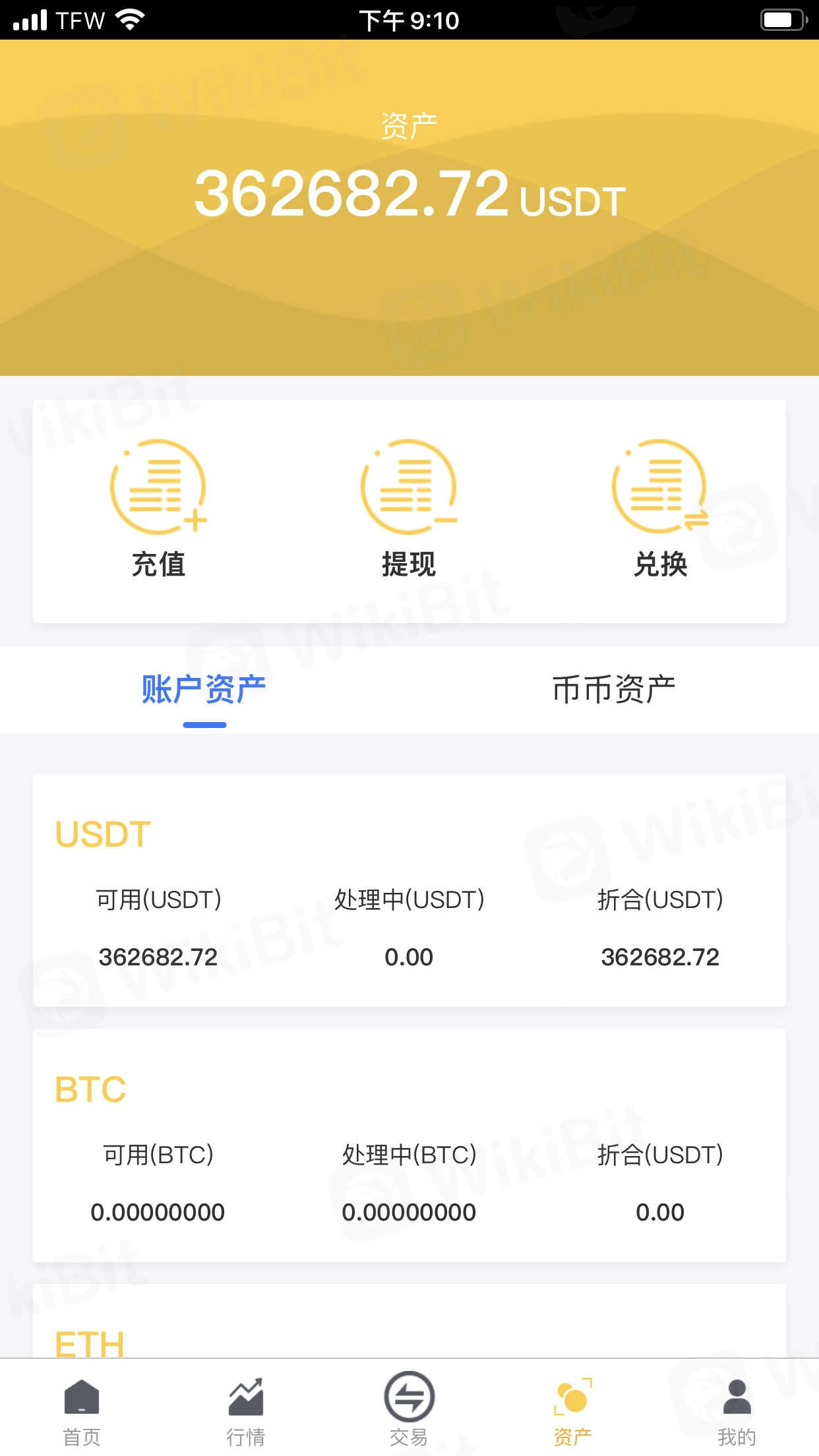819x1456 pixels.
Task: Tap the 充值 deposit button
Action: (158, 509)
